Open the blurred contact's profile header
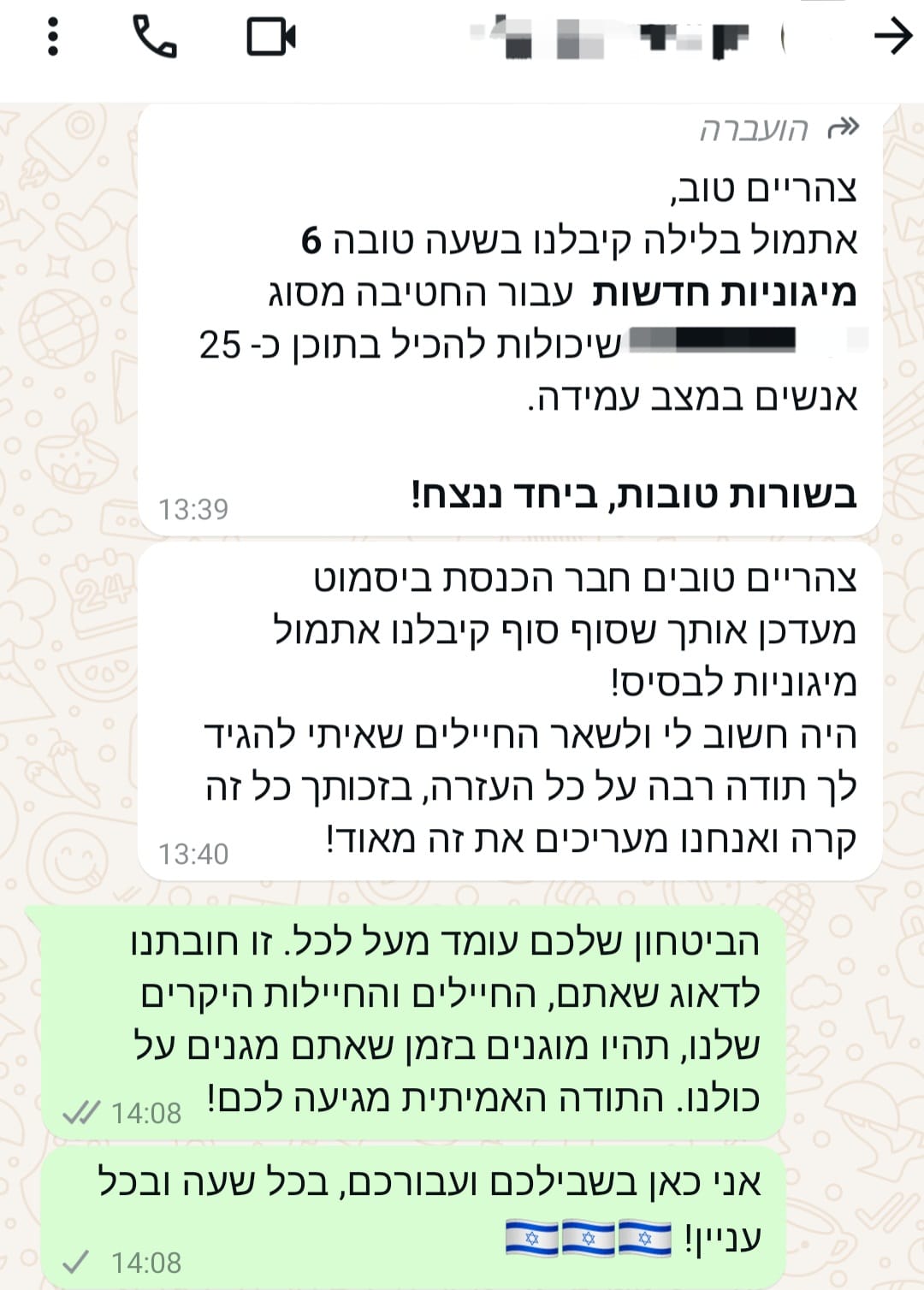This screenshot has height=1290, width=924. click(x=633, y=39)
